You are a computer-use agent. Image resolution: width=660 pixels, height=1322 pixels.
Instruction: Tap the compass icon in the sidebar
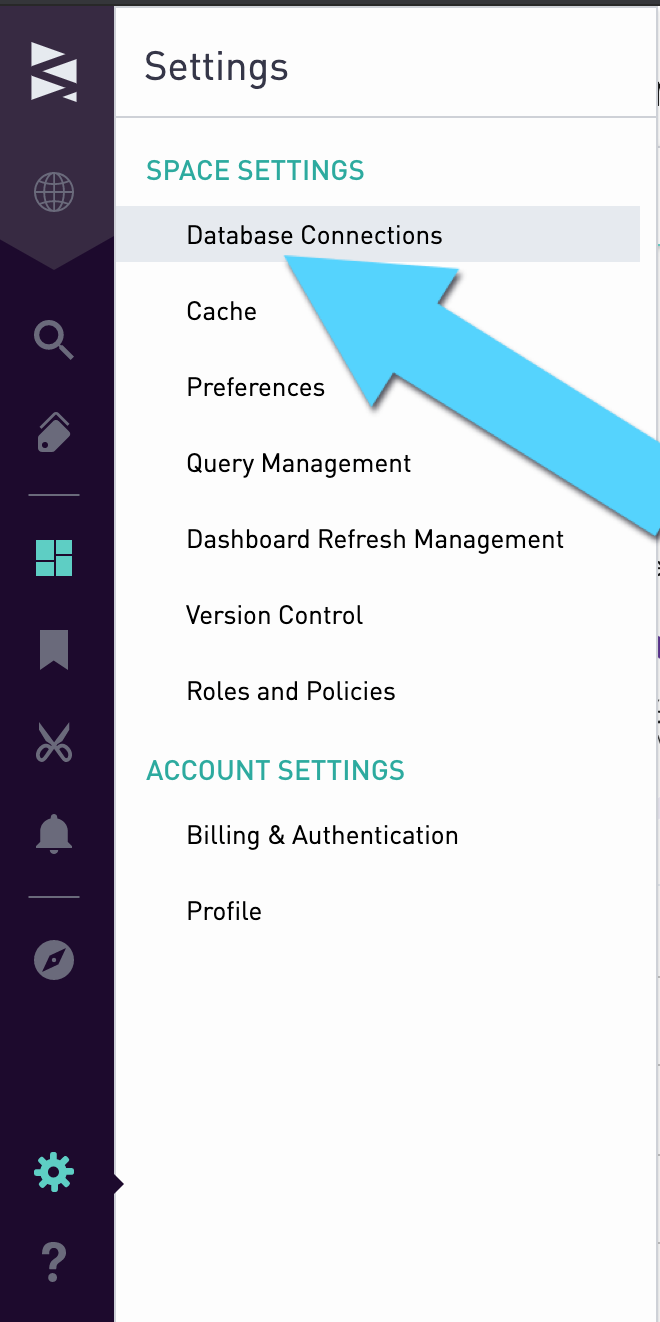coord(54,960)
